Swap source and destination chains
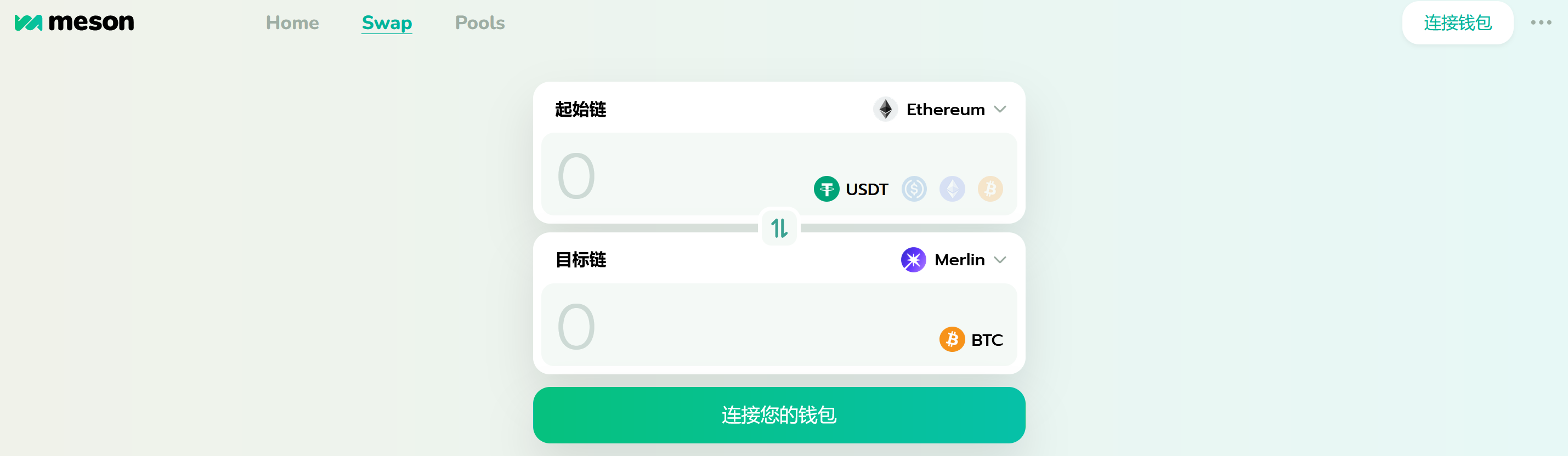Viewport: 1568px width, 456px height. click(x=779, y=228)
